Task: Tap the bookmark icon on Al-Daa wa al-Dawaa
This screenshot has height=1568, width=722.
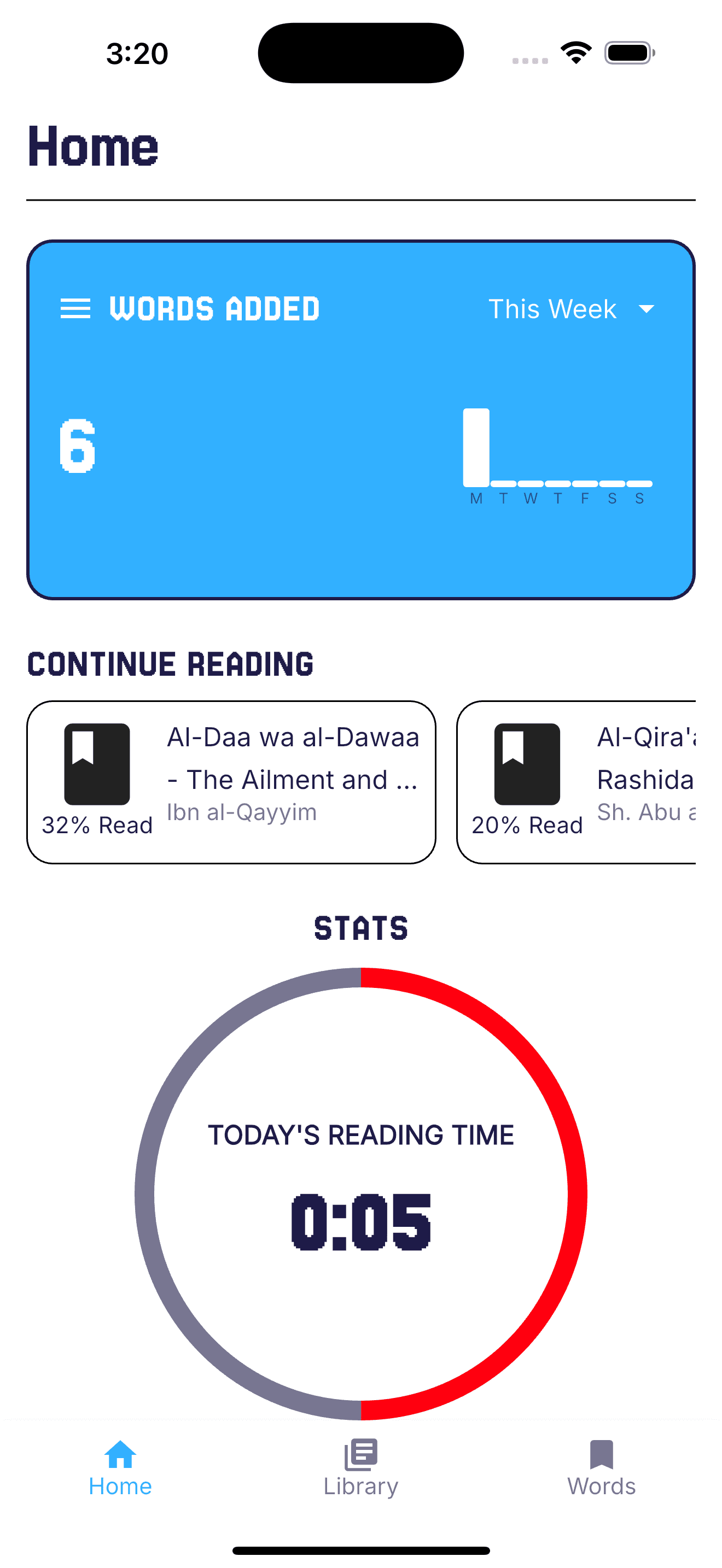Action: [96, 764]
